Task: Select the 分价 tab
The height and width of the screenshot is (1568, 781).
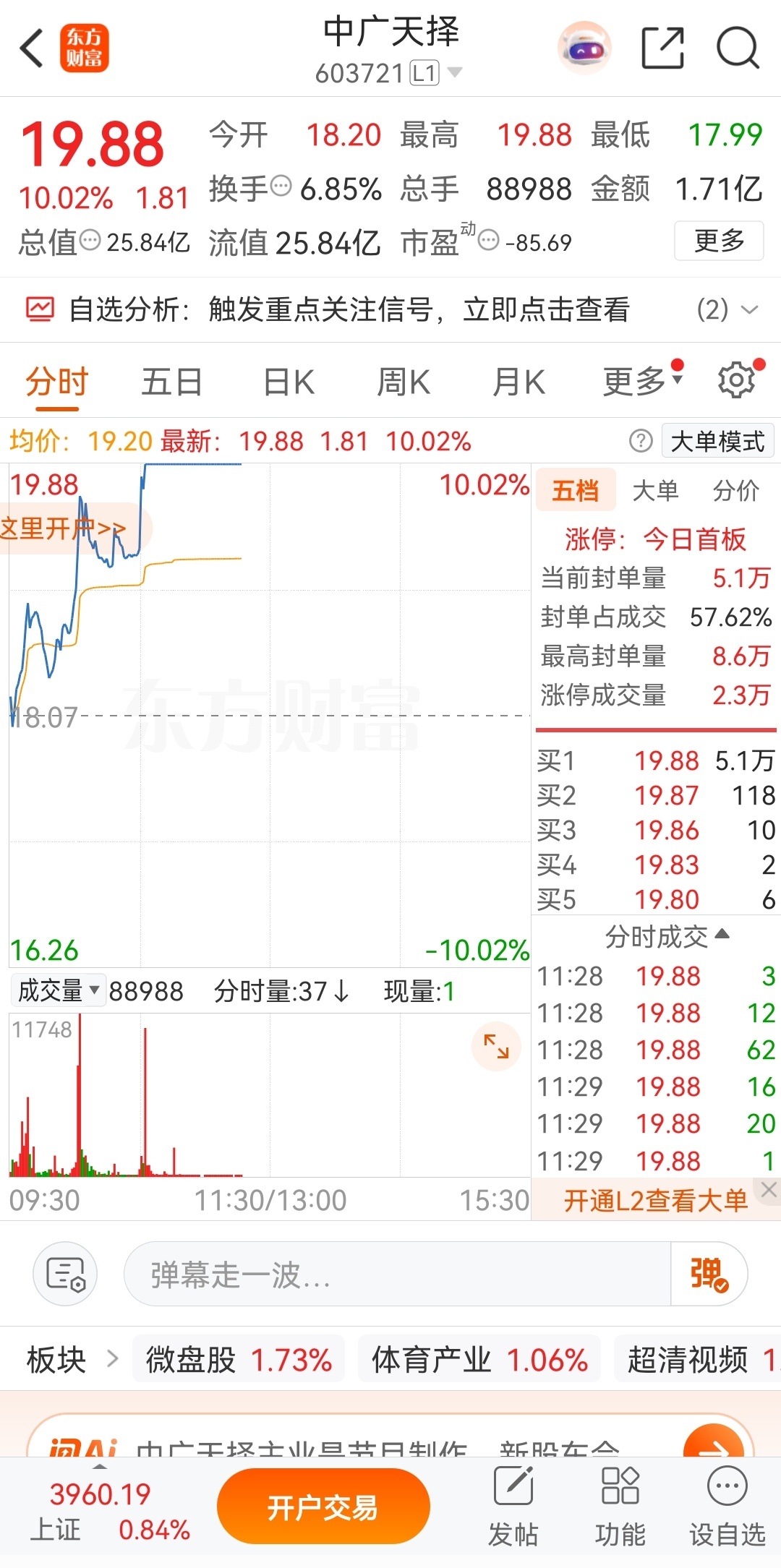Action: coord(736,490)
